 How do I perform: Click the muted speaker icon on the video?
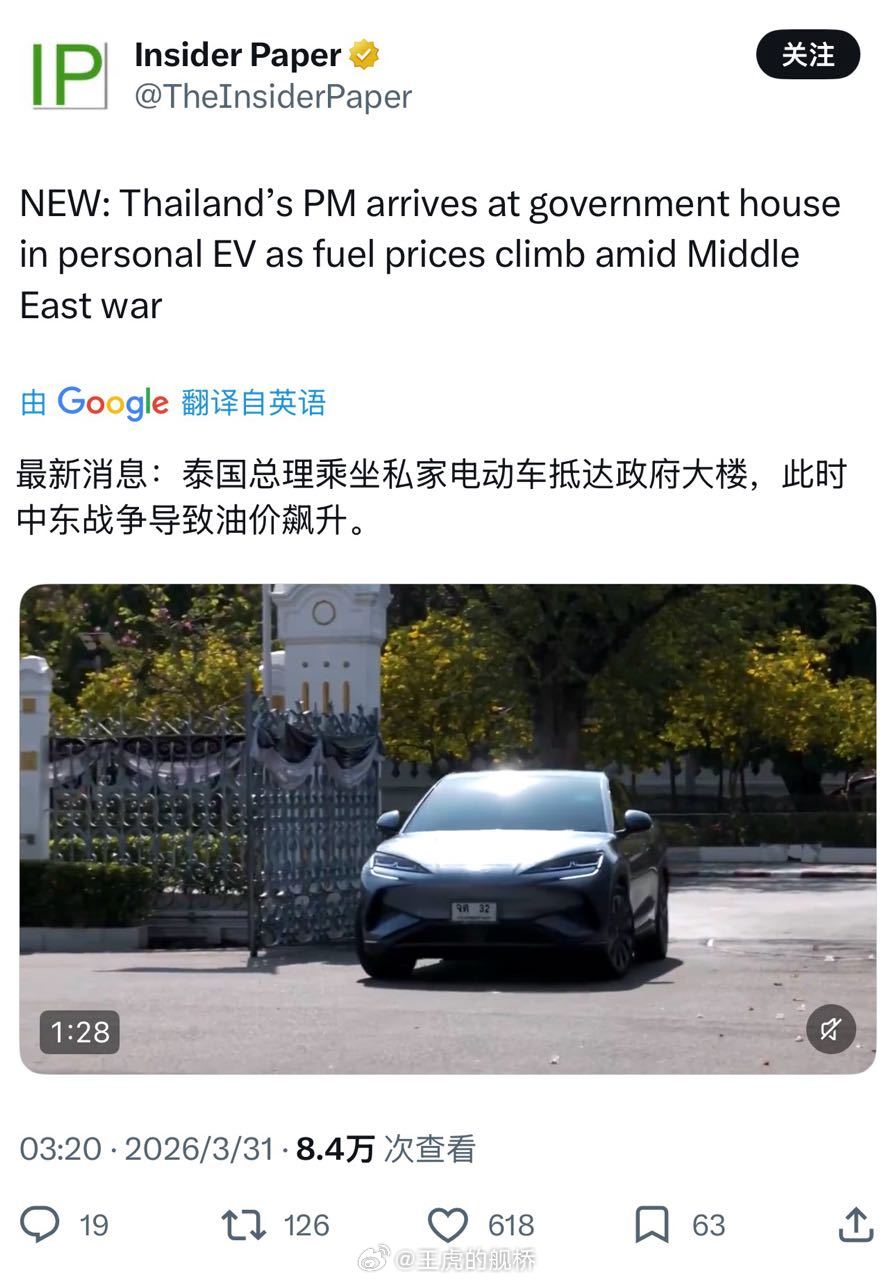[x=831, y=1029]
